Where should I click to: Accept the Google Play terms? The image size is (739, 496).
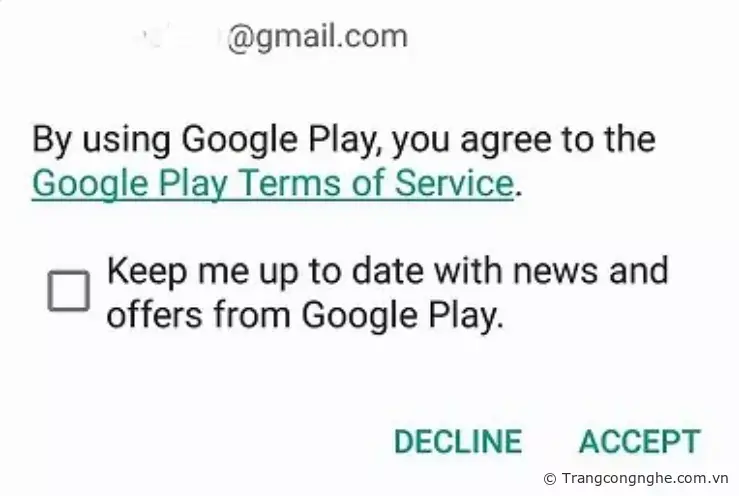[640, 441]
